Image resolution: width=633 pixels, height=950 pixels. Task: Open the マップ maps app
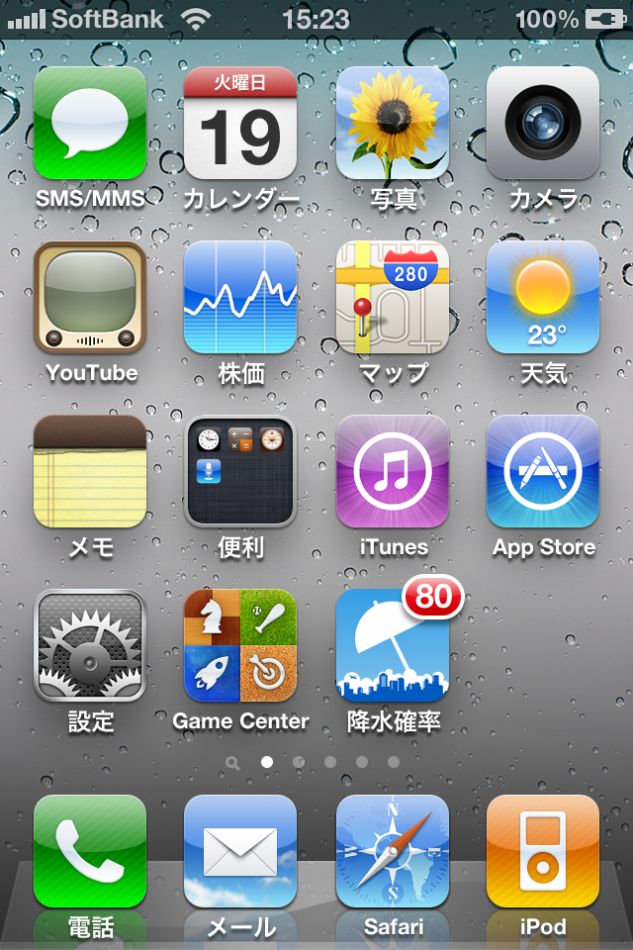pos(392,297)
